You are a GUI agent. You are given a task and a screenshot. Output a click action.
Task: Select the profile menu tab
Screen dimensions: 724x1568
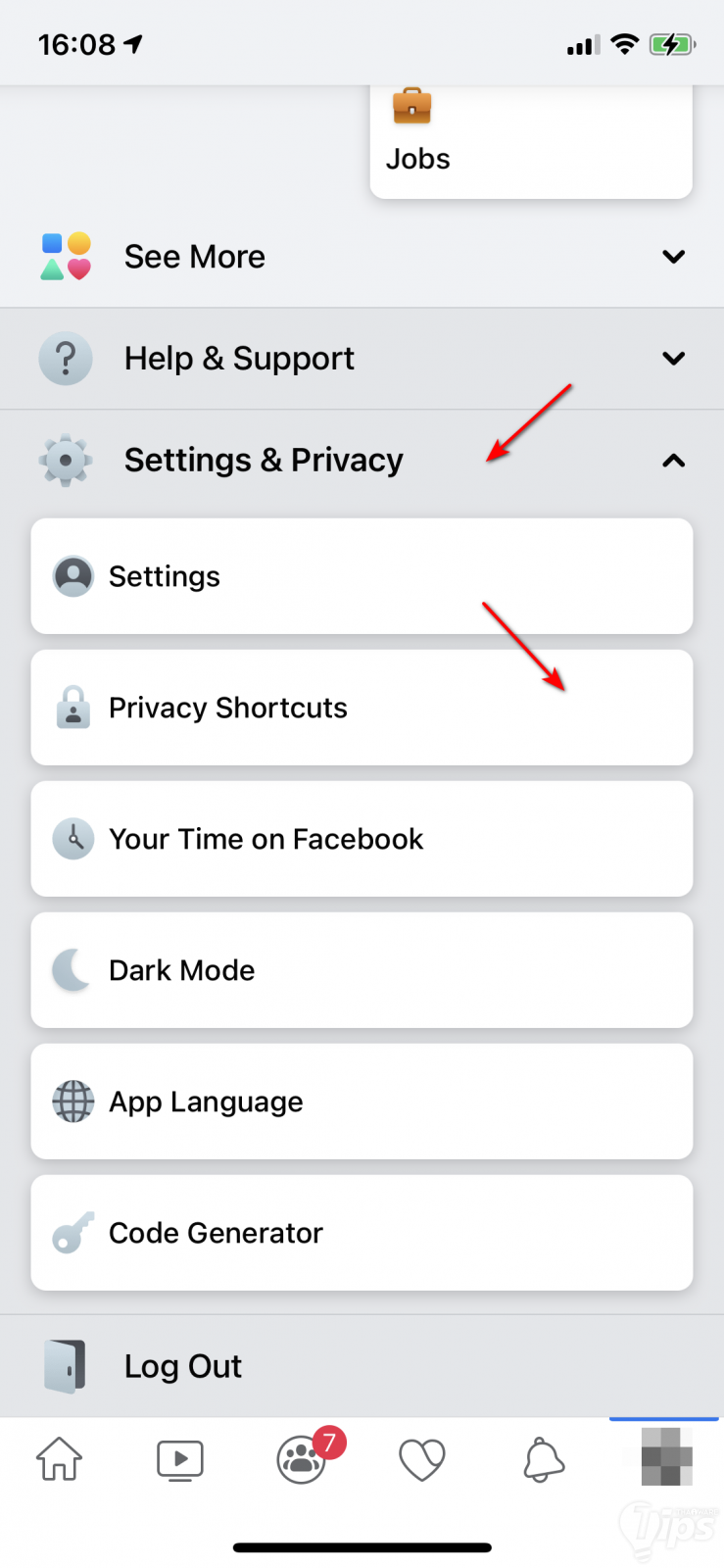tap(666, 1457)
